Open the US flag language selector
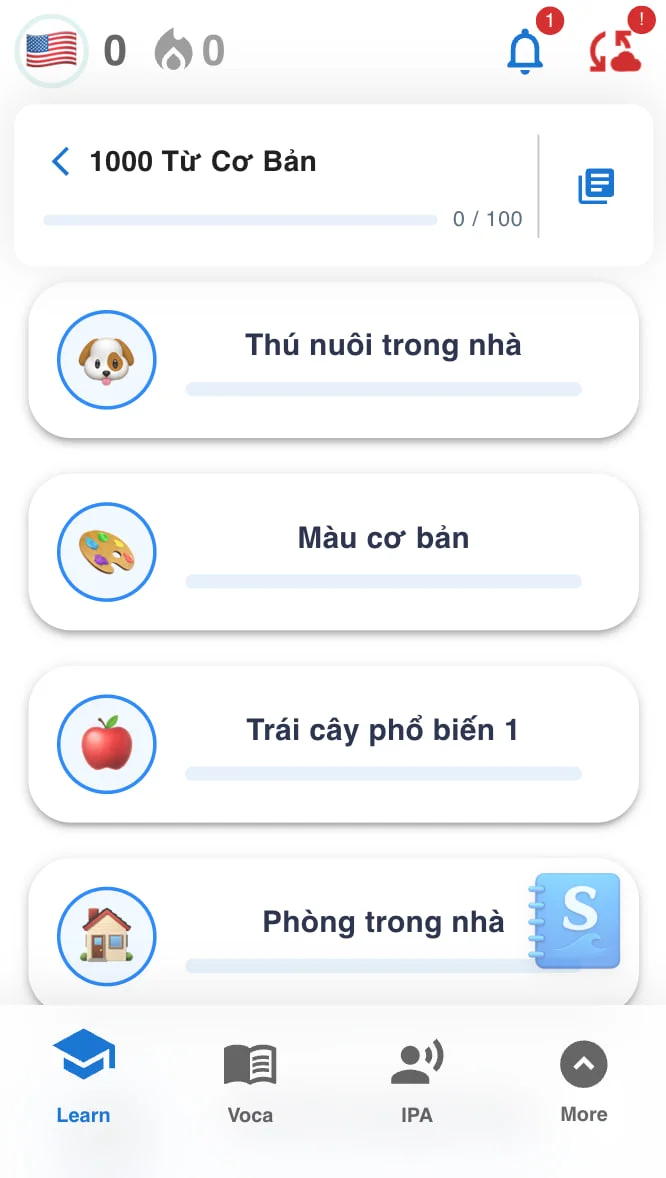This screenshot has width=666, height=1178. pos(51,50)
